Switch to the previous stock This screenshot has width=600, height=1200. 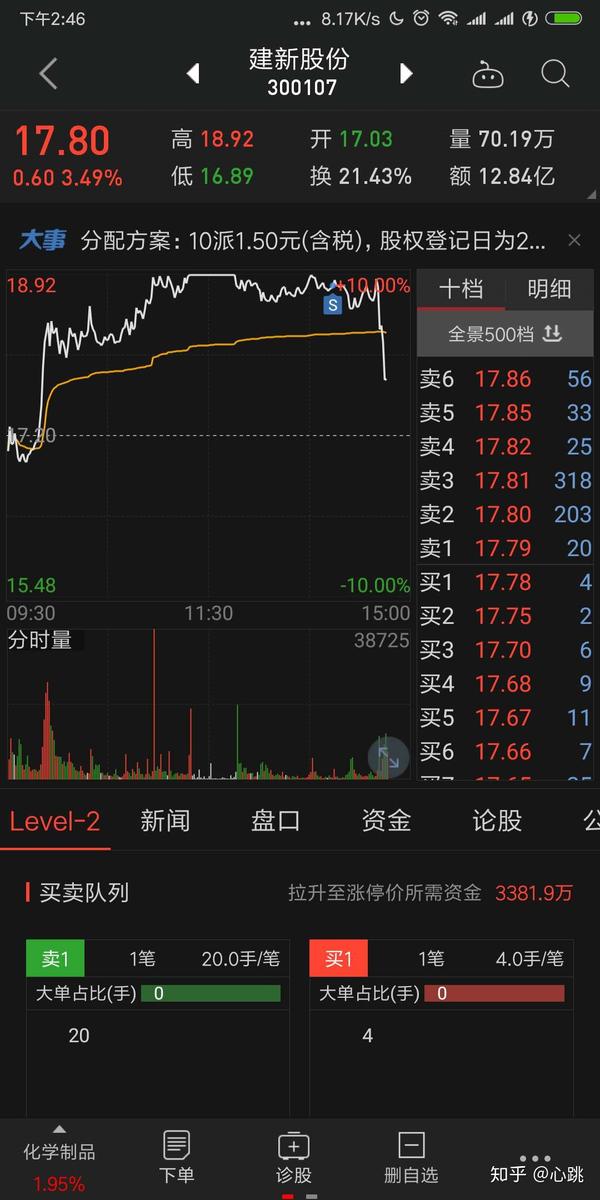(193, 73)
